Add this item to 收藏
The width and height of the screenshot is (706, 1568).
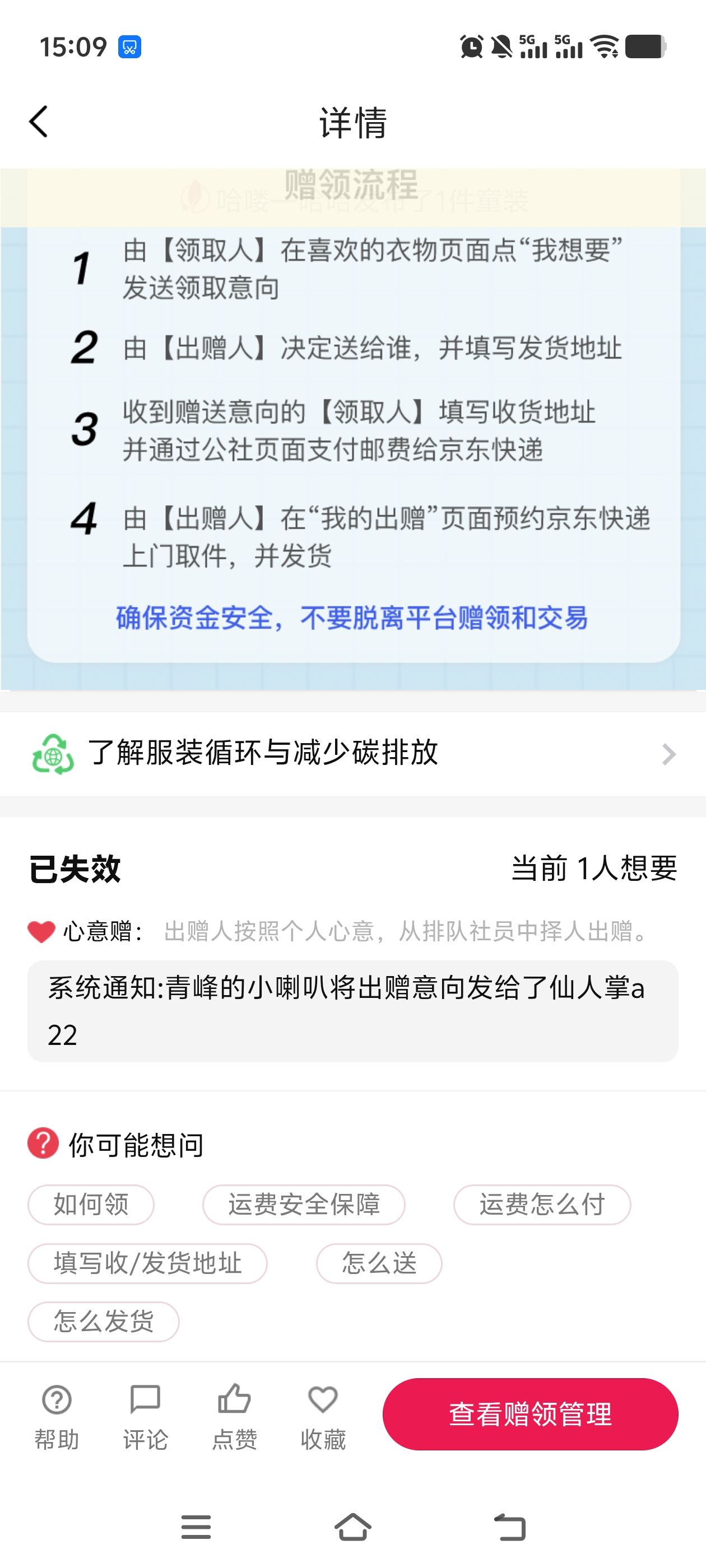point(323,1416)
